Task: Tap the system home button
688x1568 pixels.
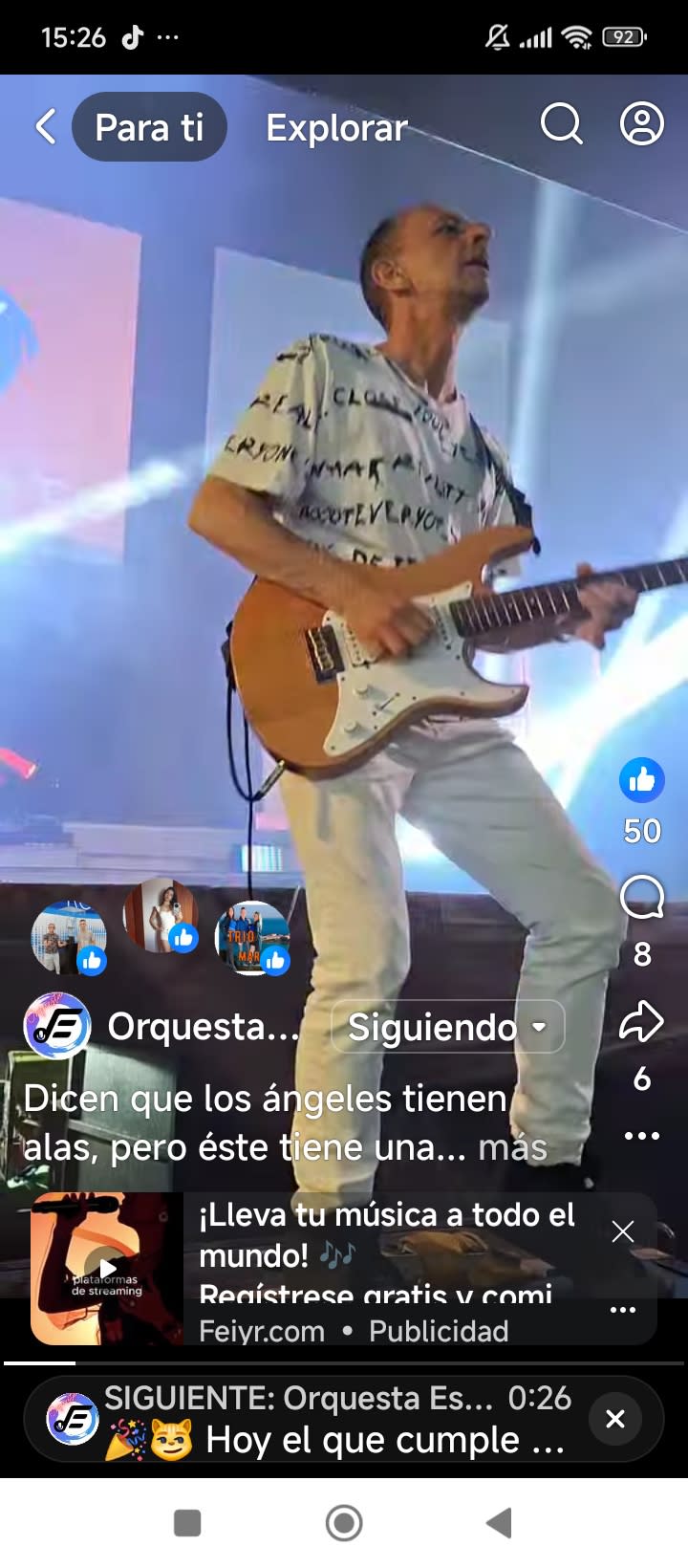Action: click(x=344, y=1523)
